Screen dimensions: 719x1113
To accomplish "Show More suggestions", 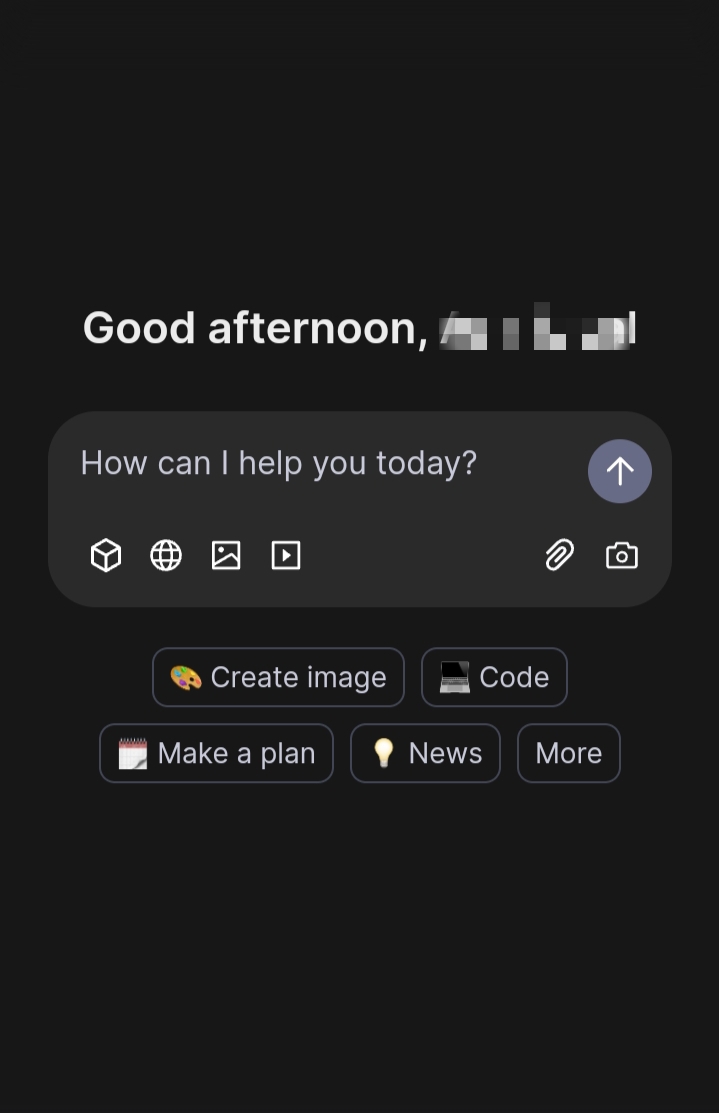I will point(568,753).
